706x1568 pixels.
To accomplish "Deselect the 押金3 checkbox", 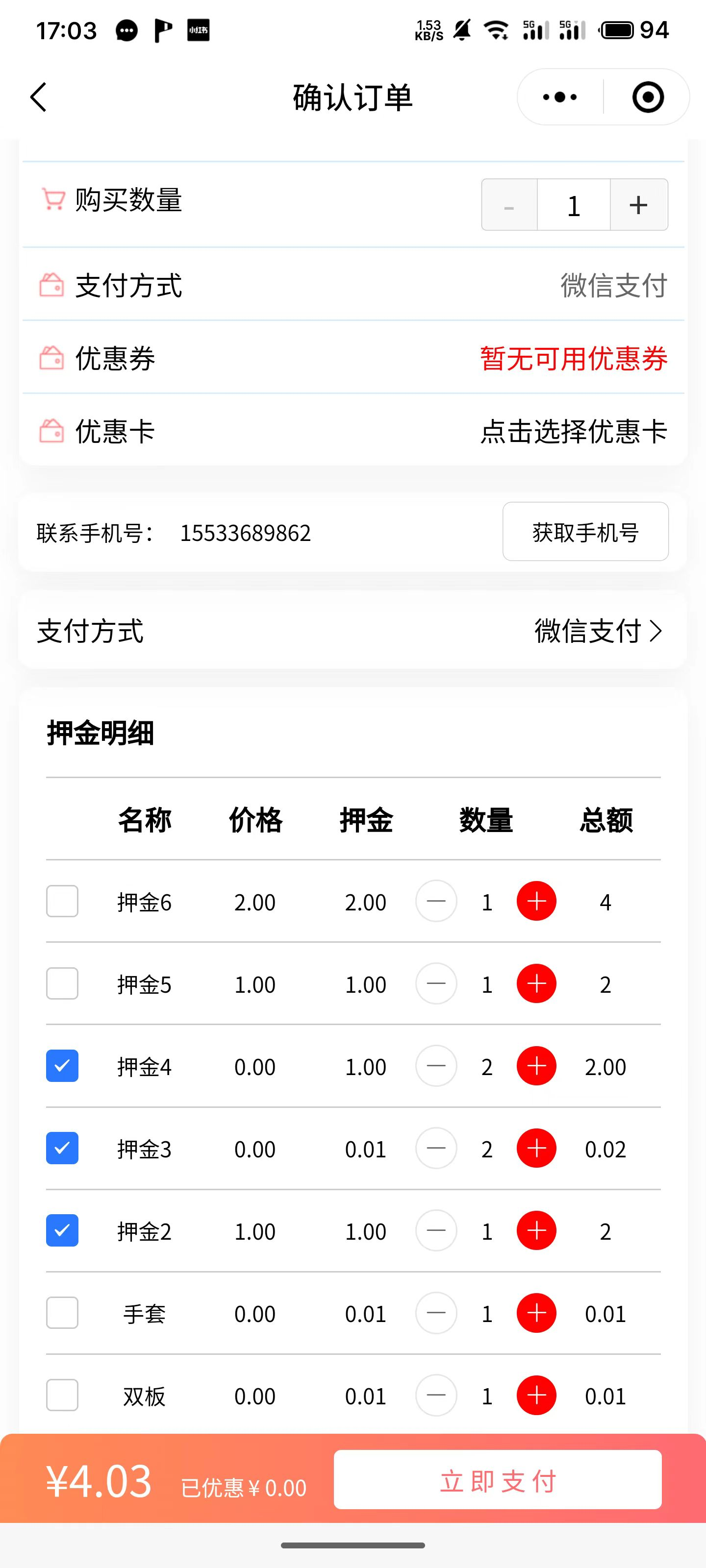I will pyautogui.click(x=62, y=1149).
